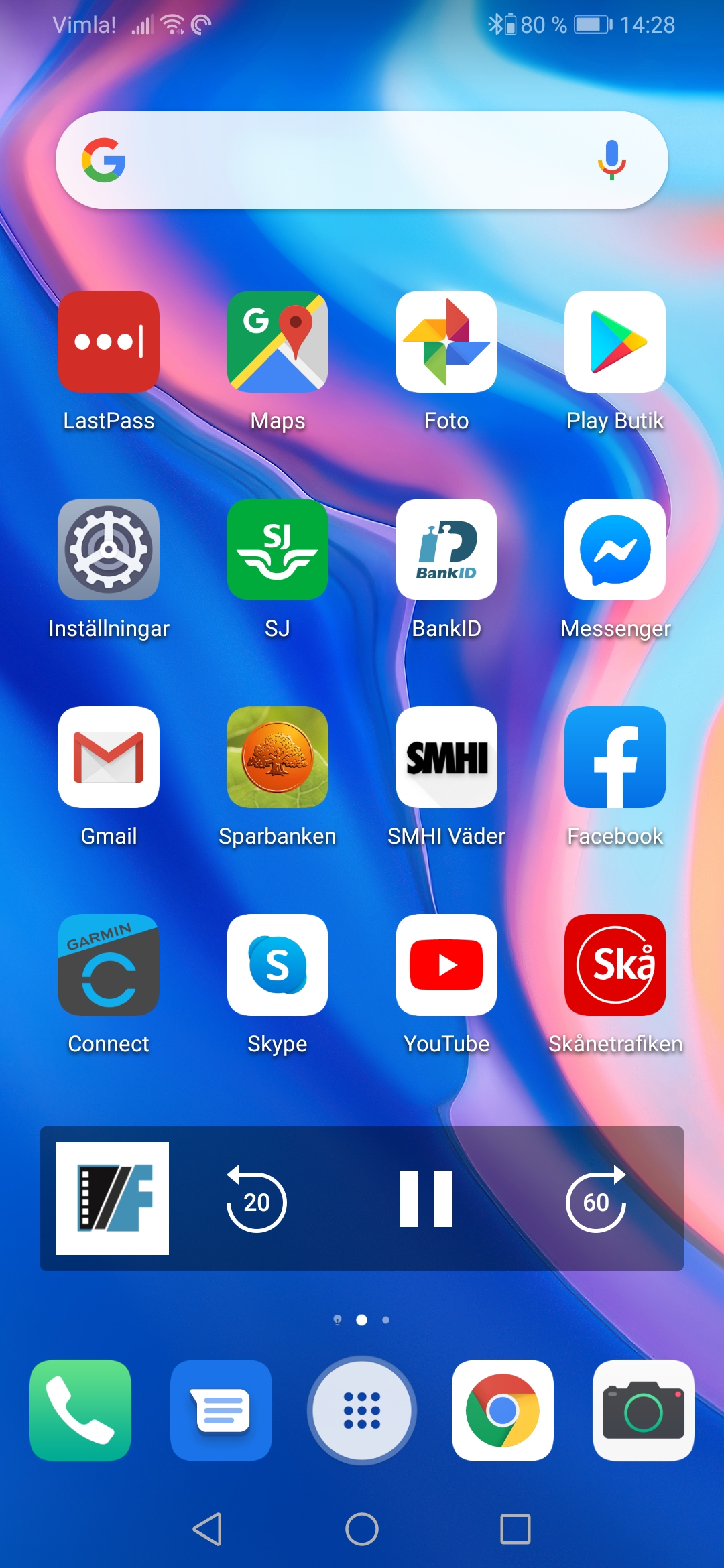Open Play Butik

615,342
